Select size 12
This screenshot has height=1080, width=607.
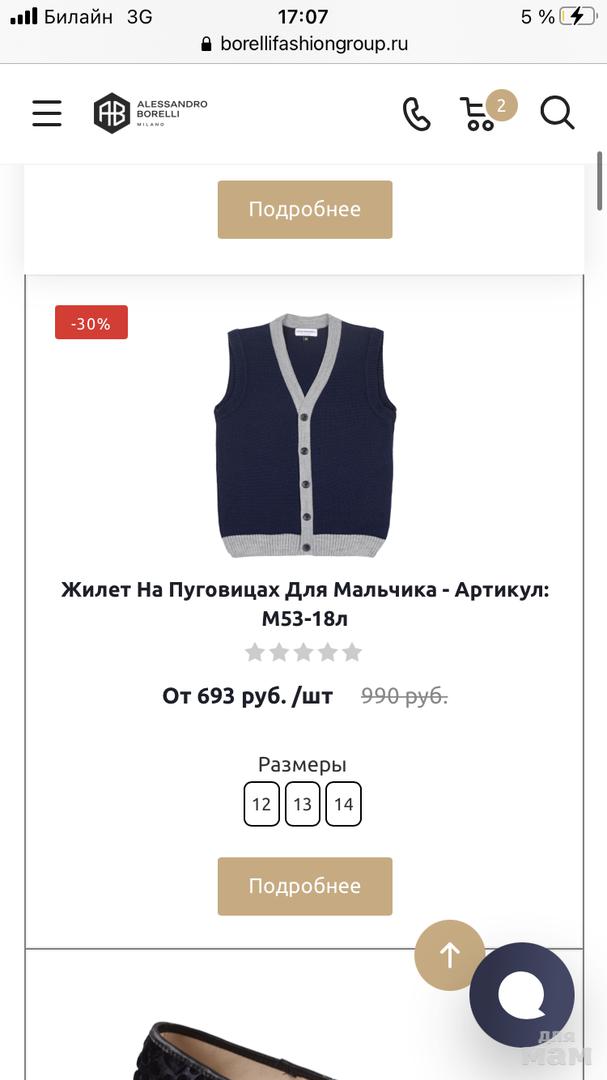pos(261,804)
